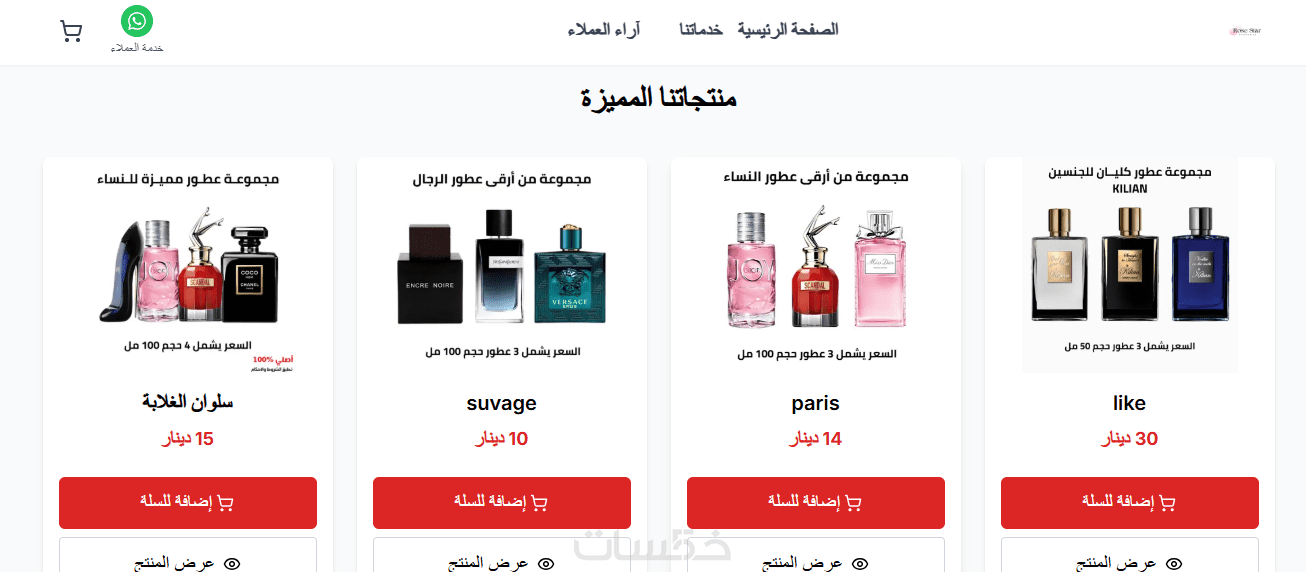Open the shopping cart icon
The height and width of the screenshot is (572, 1306).
[71, 32]
